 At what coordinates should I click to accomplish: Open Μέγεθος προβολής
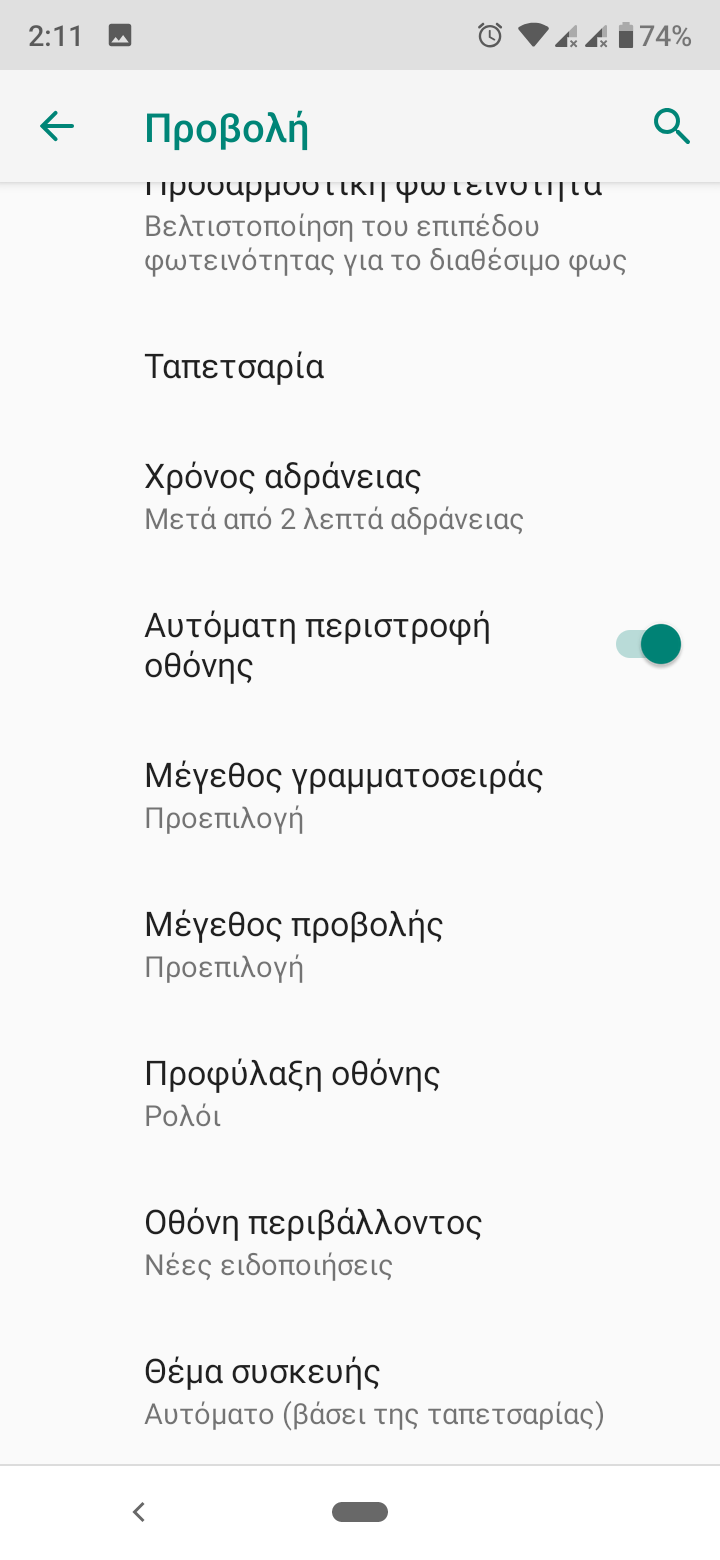360,944
